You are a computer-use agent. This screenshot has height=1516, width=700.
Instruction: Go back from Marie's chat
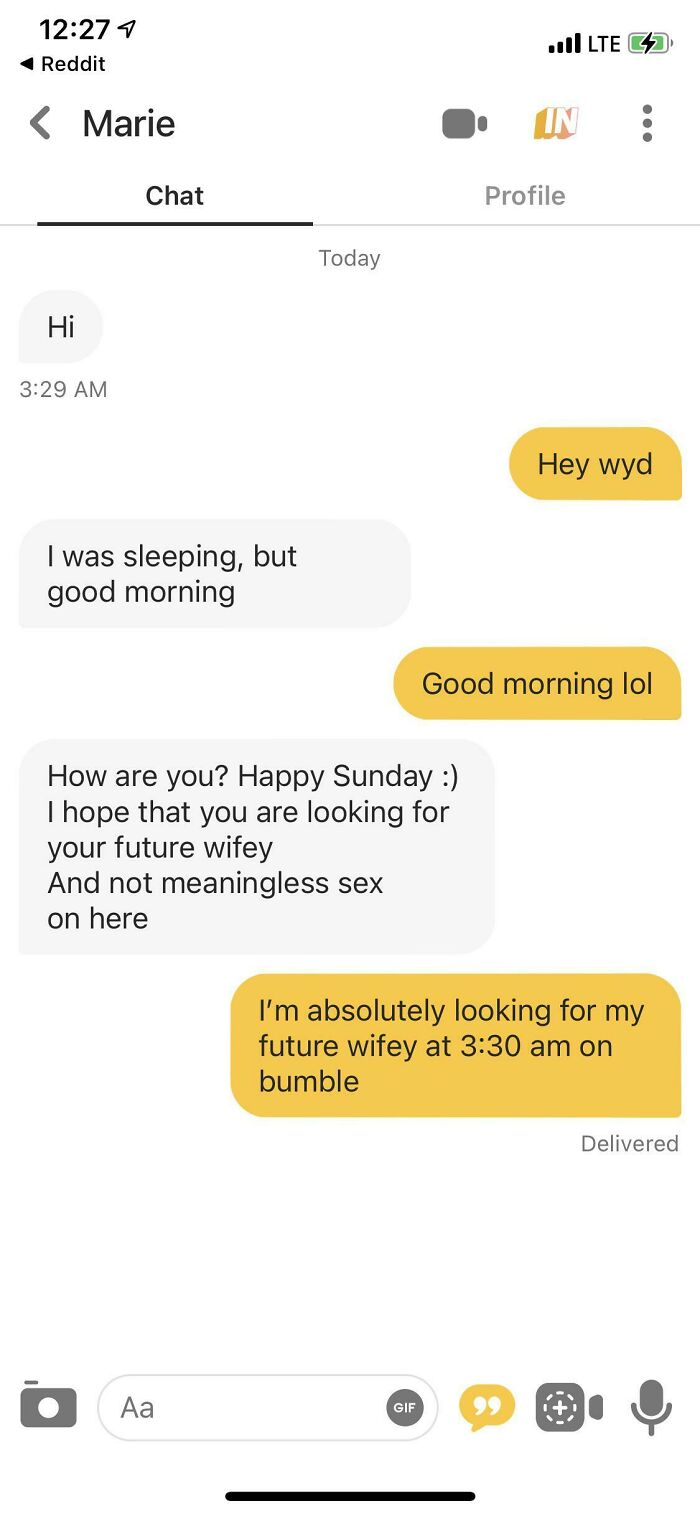[x=40, y=124]
